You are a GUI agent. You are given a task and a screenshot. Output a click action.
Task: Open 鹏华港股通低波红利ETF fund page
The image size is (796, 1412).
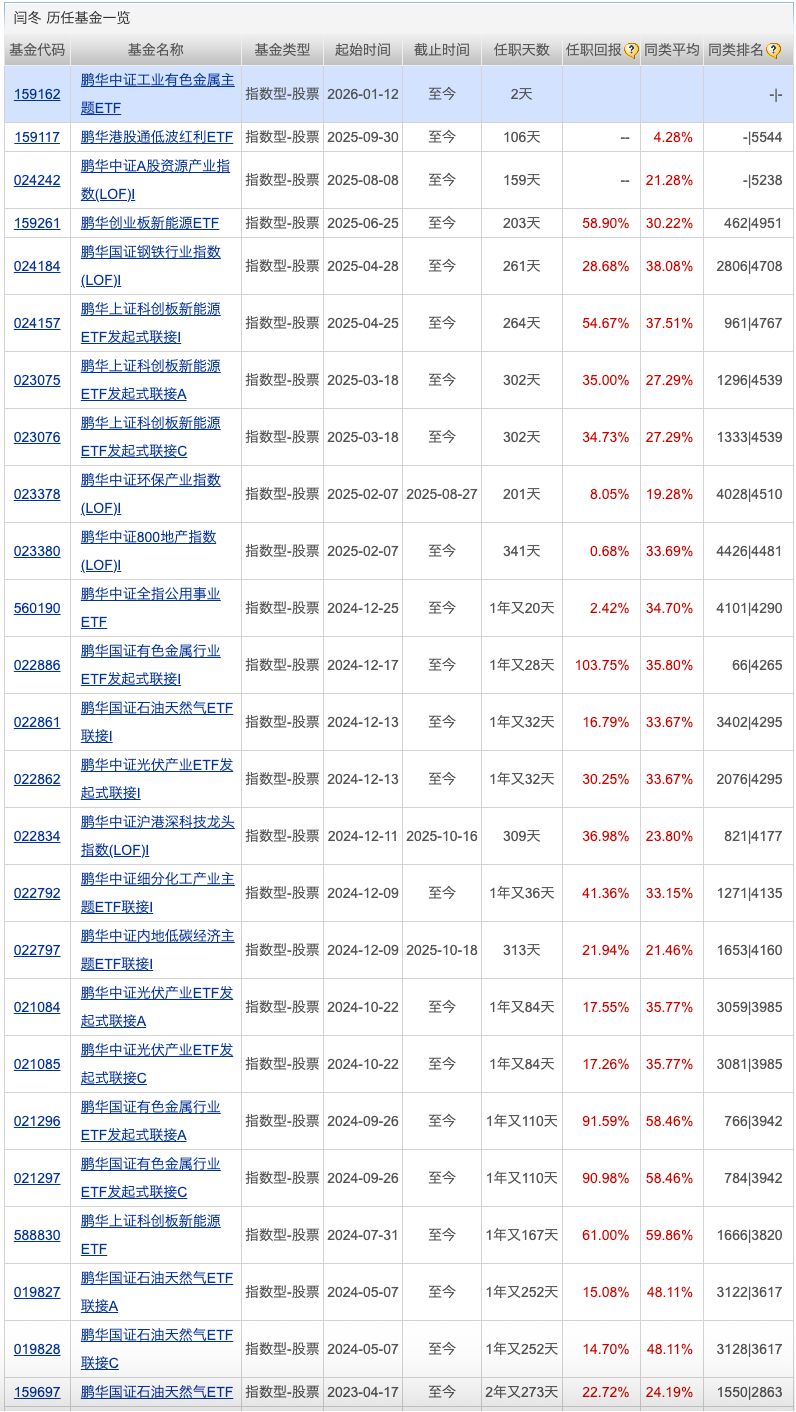(155, 137)
